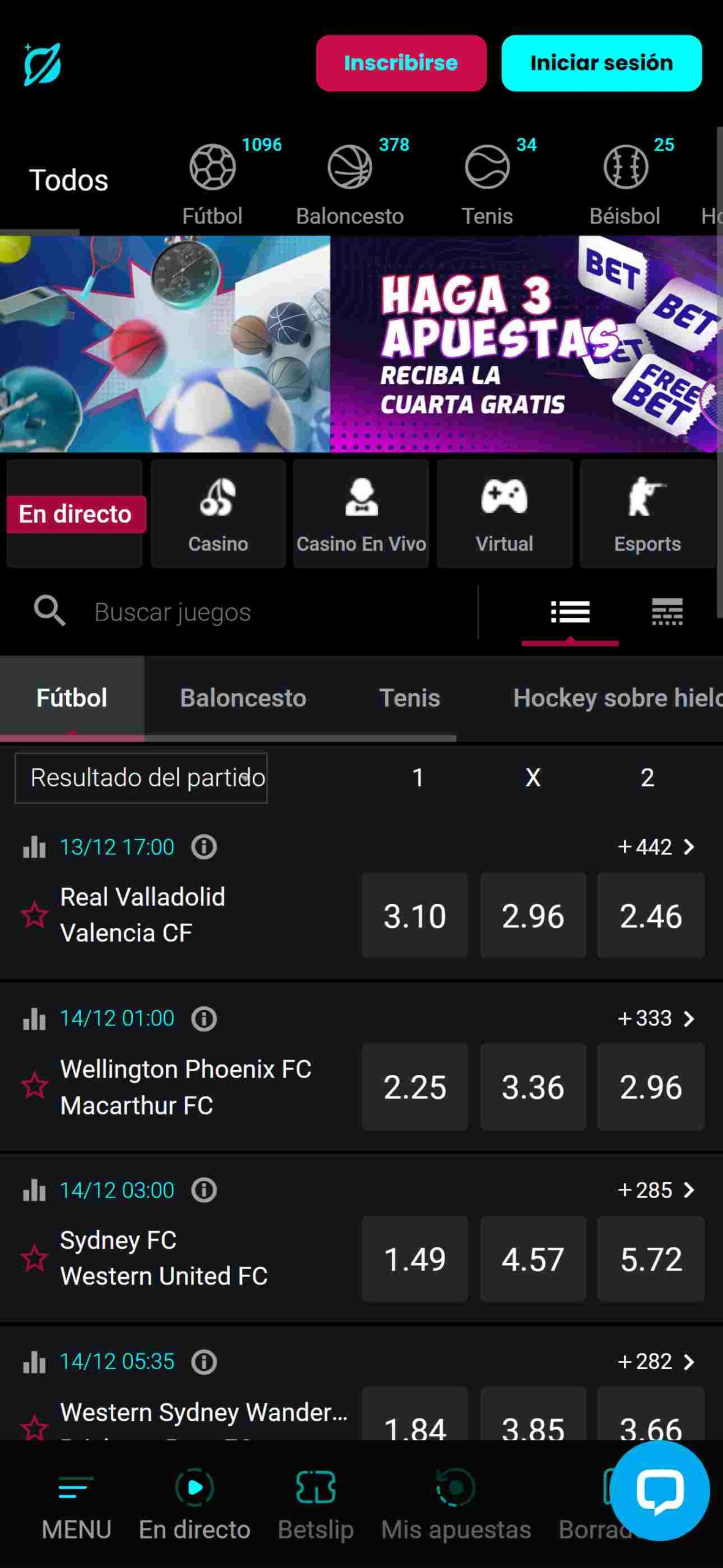This screenshot has height=1568, width=723.
Task: Open the Casino section tile
Action: click(x=218, y=514)
